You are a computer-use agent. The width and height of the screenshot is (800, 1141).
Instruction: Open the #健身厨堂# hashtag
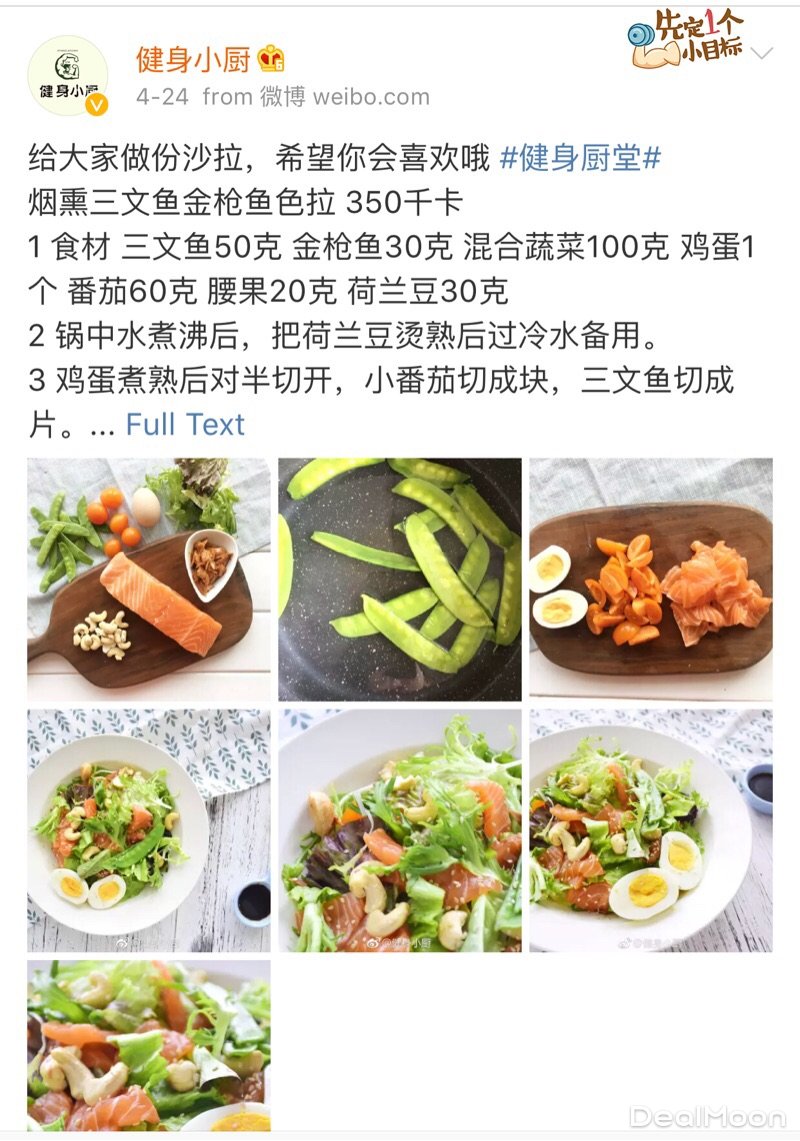pyautogui.click(x=580, y=157)
